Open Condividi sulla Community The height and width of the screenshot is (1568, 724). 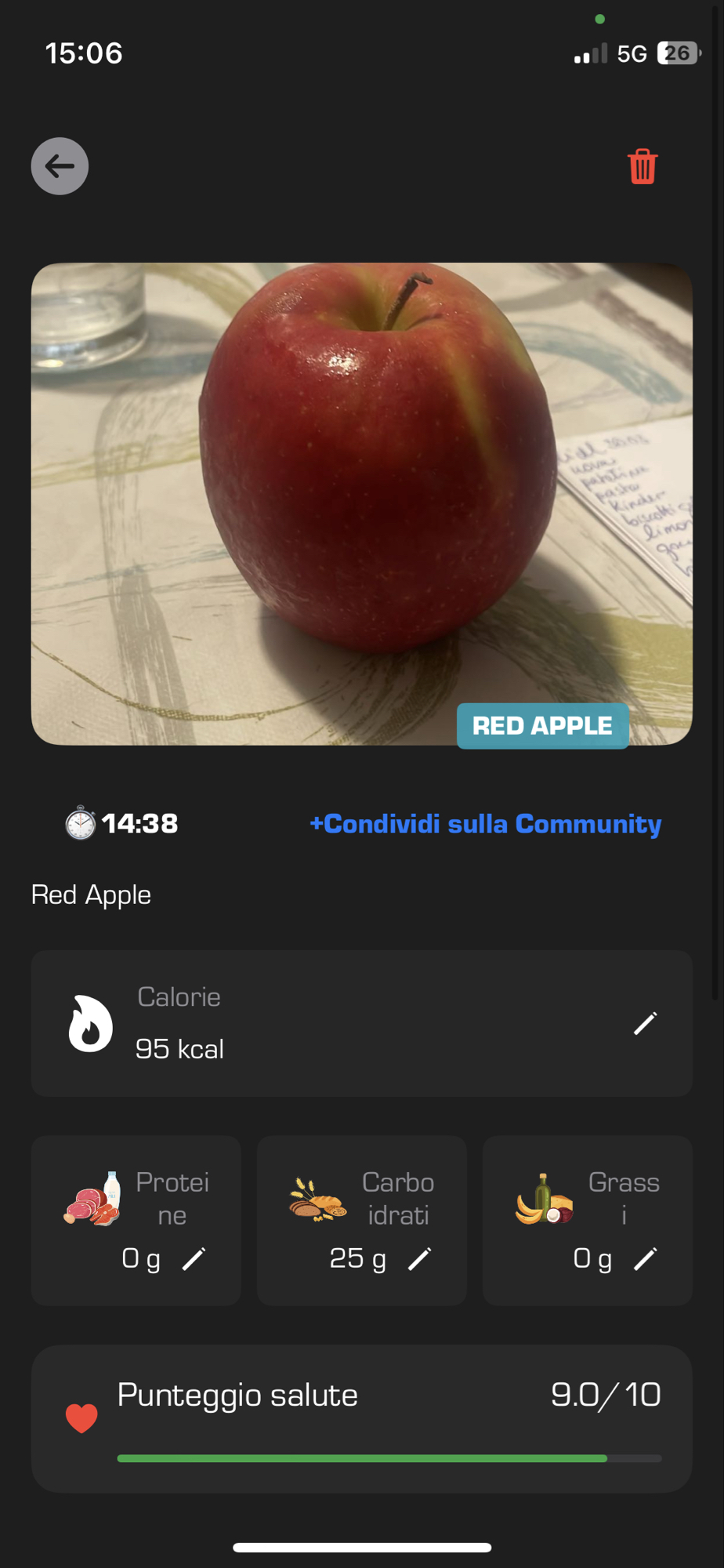[x=487, y=823]
